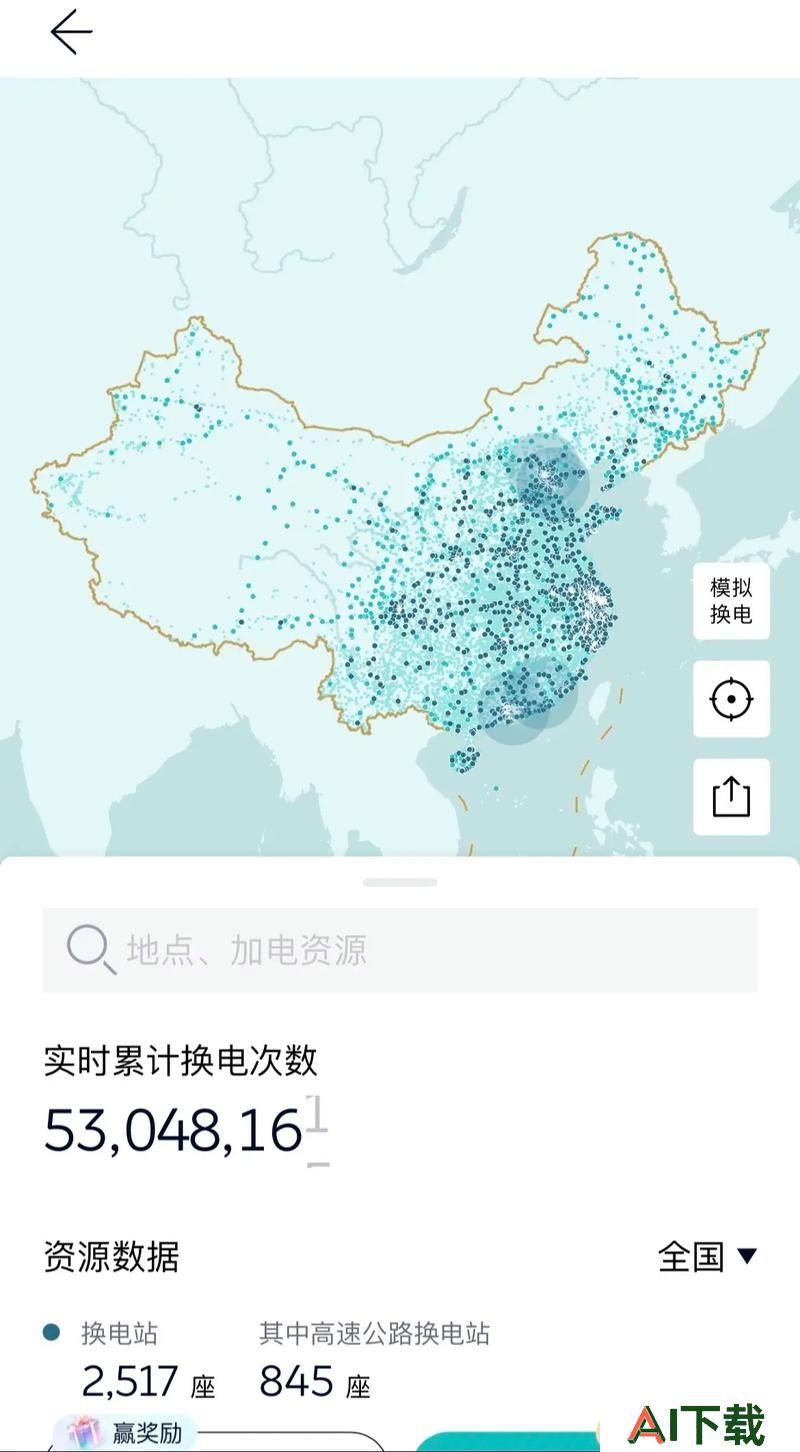The width and height of the screenshot is (800, 1452).
Task: Open the 全国 region dropdown
Action: [707, 1256]
